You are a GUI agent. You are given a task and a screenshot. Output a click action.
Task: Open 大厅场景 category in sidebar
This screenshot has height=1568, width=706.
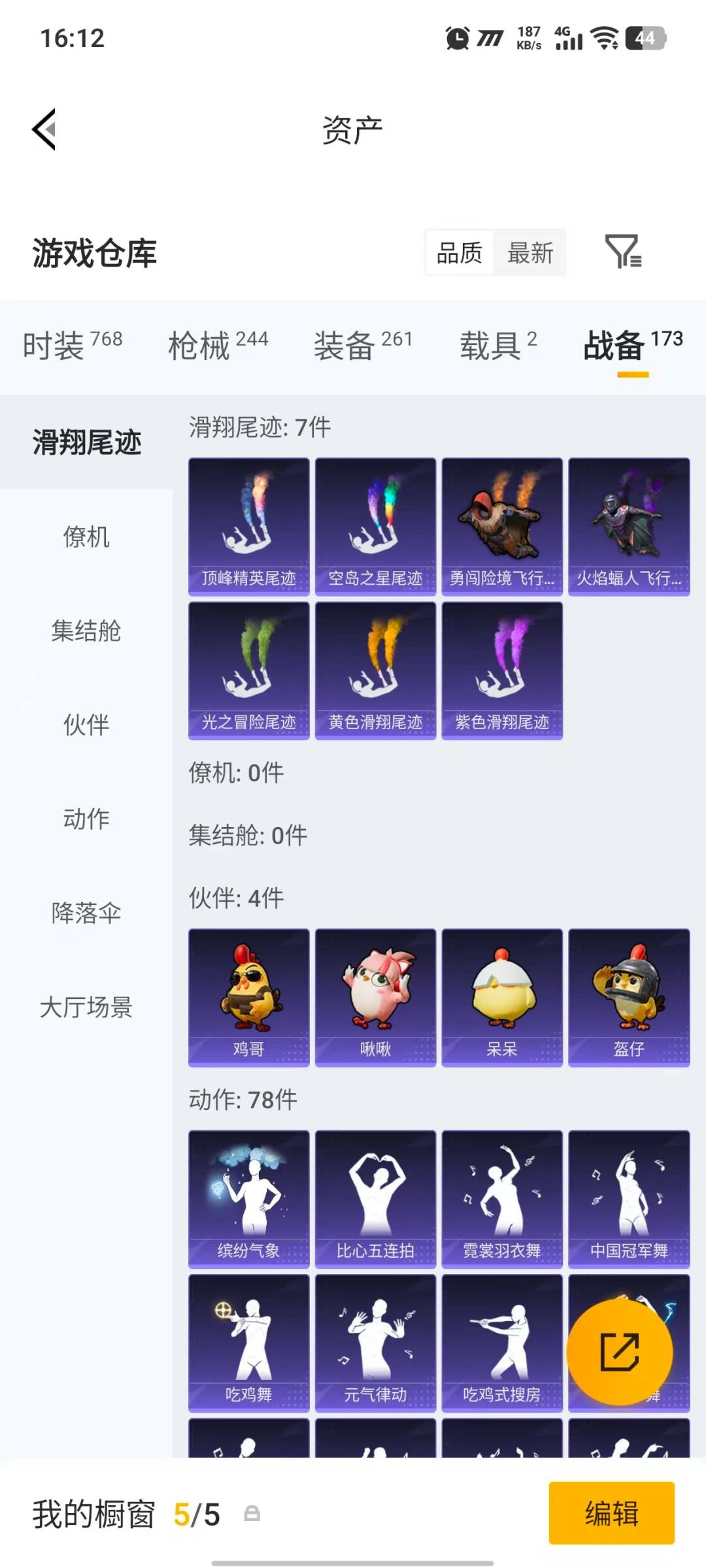point(87,1008)
